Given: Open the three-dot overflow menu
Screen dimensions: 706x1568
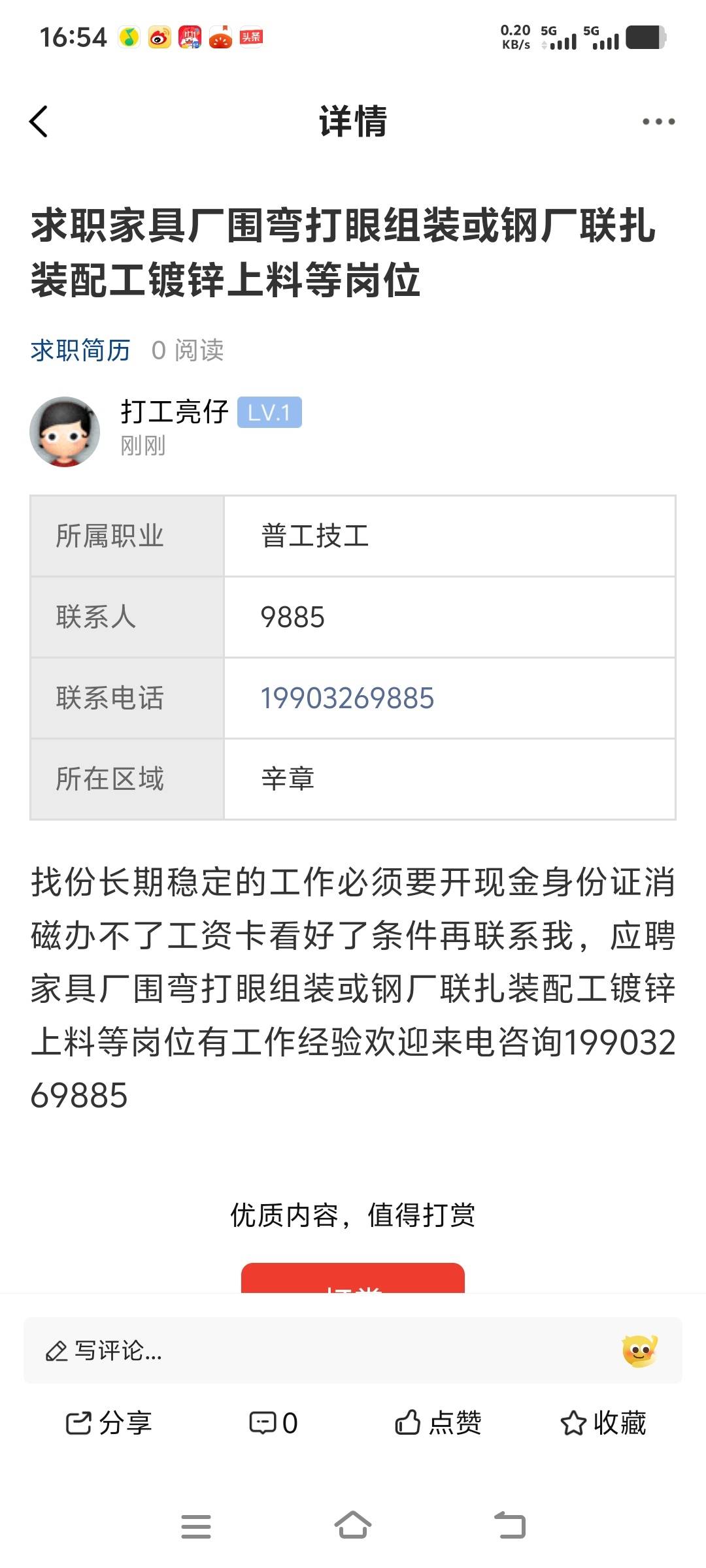Looking at the screenshot, I should pyautogui.click(x=658, y=122).
